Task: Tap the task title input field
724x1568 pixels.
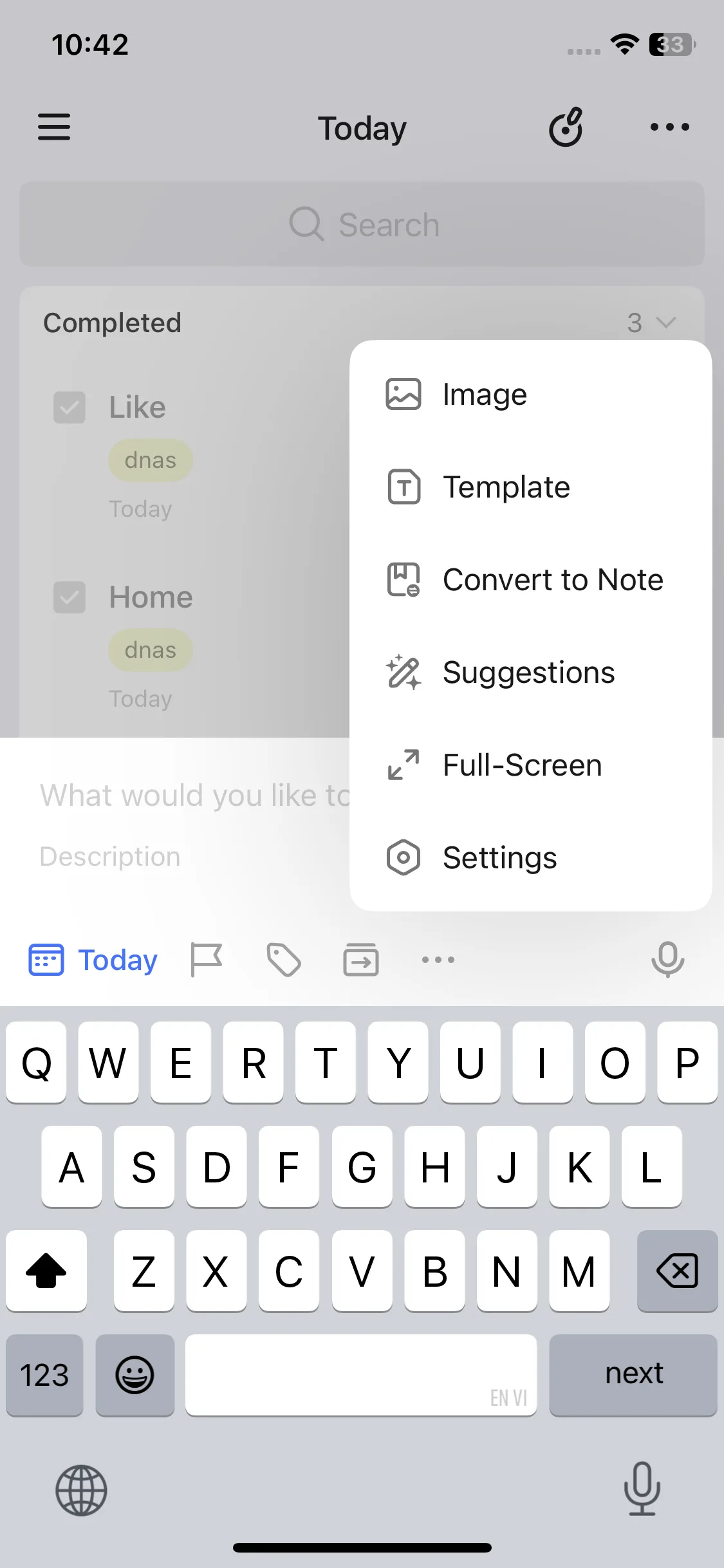Action: tap(193, 795)
